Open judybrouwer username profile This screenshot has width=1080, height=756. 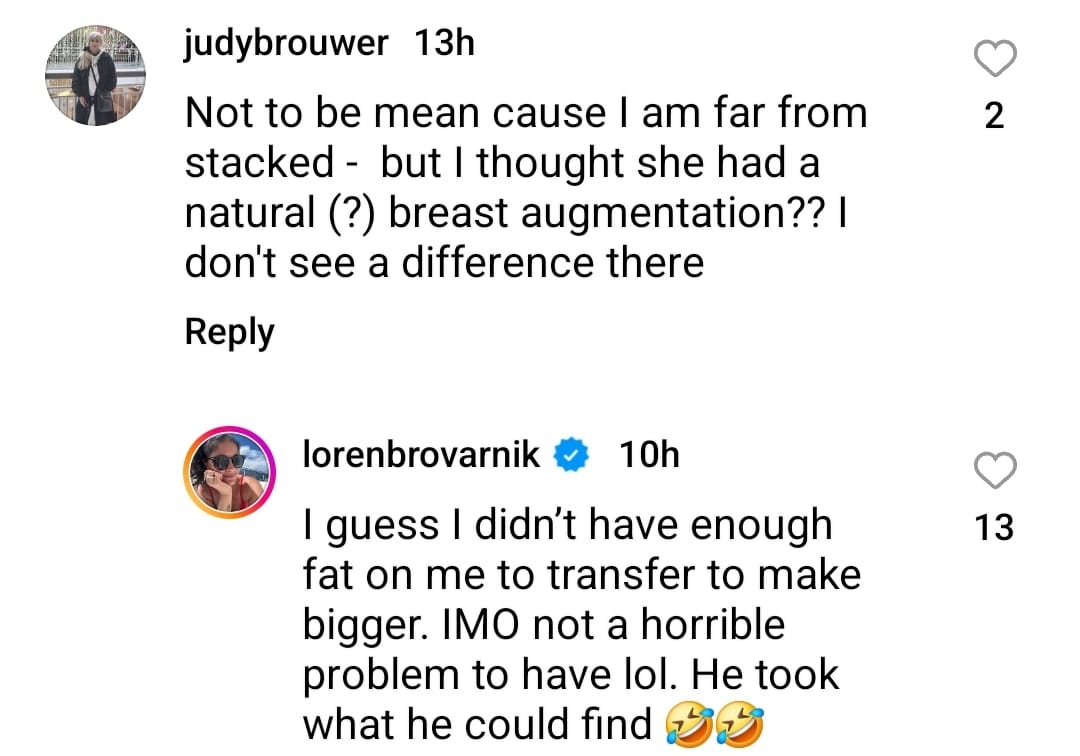pyautogui.click(x=285, y=45)
